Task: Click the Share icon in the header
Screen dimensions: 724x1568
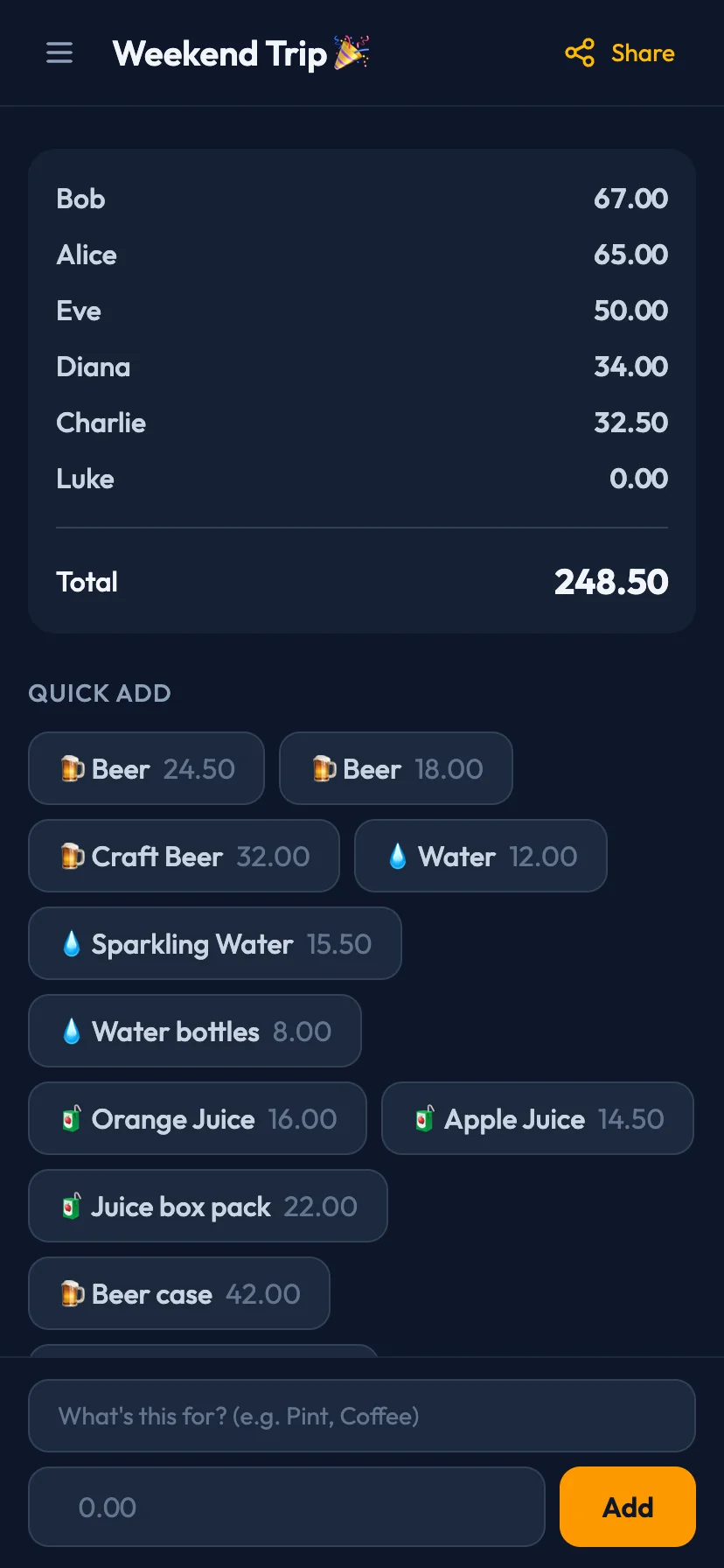Action: tap(580, 52)
